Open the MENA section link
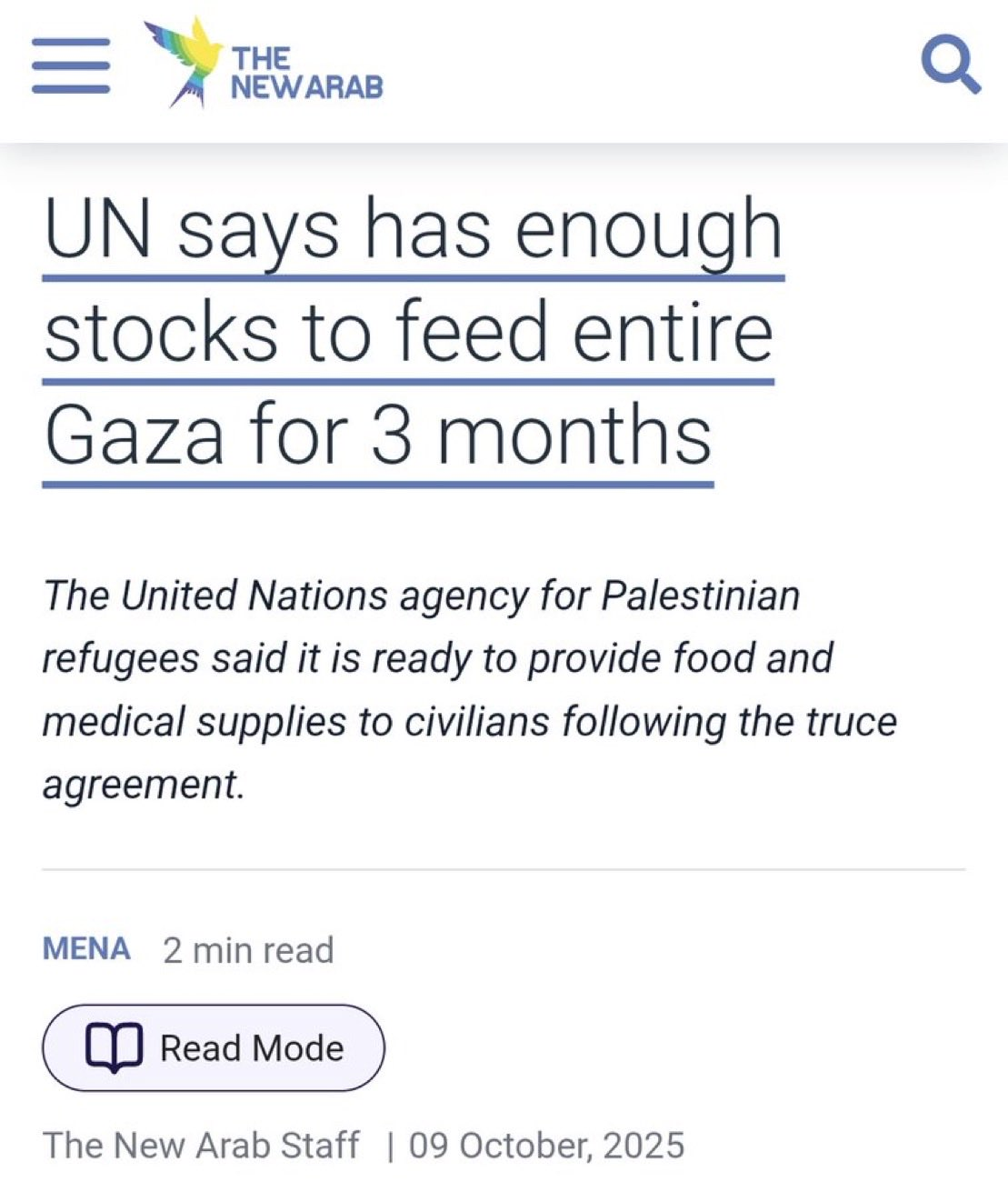This screenshot has width=1008, height=1202. coord(86,949)
